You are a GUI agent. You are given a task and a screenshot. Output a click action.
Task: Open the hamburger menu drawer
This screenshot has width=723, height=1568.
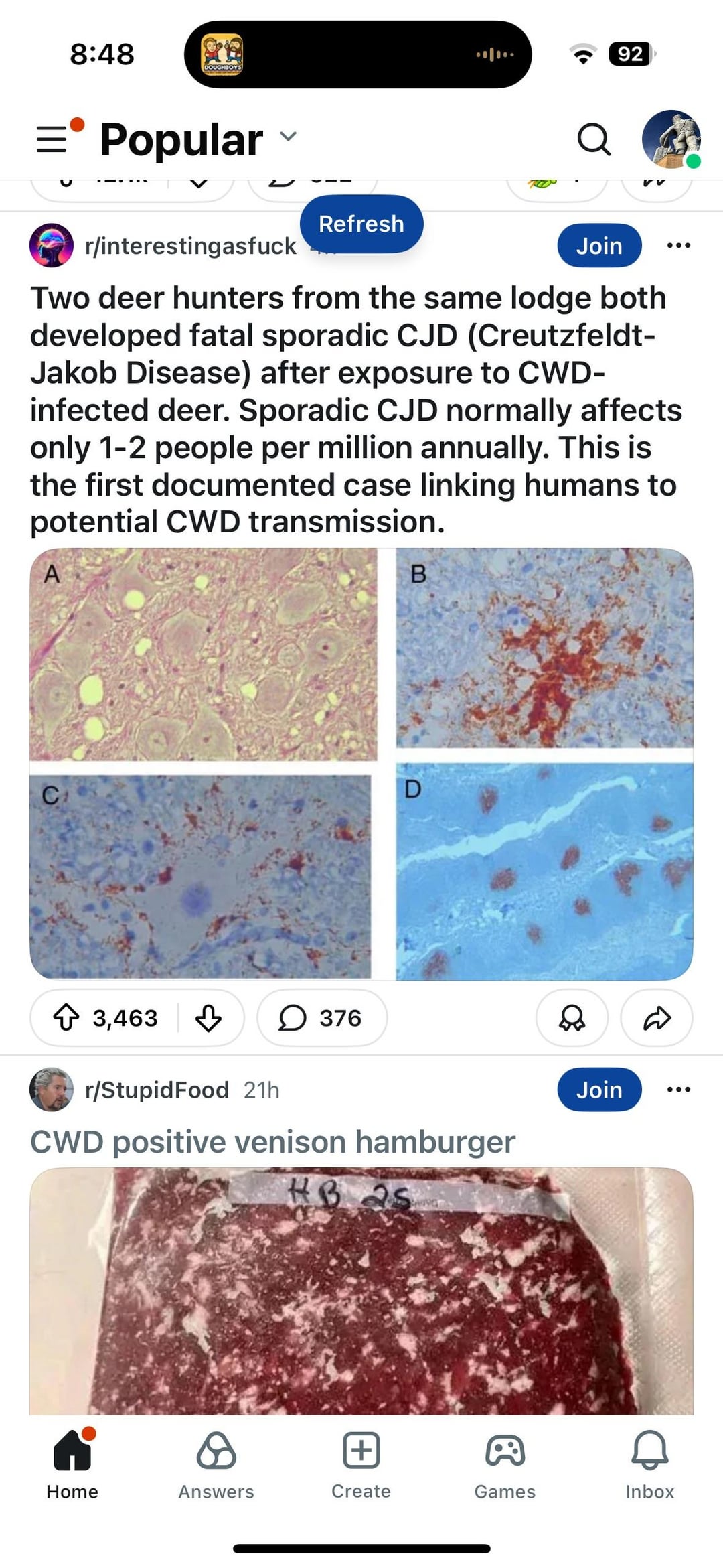point(52,139)
